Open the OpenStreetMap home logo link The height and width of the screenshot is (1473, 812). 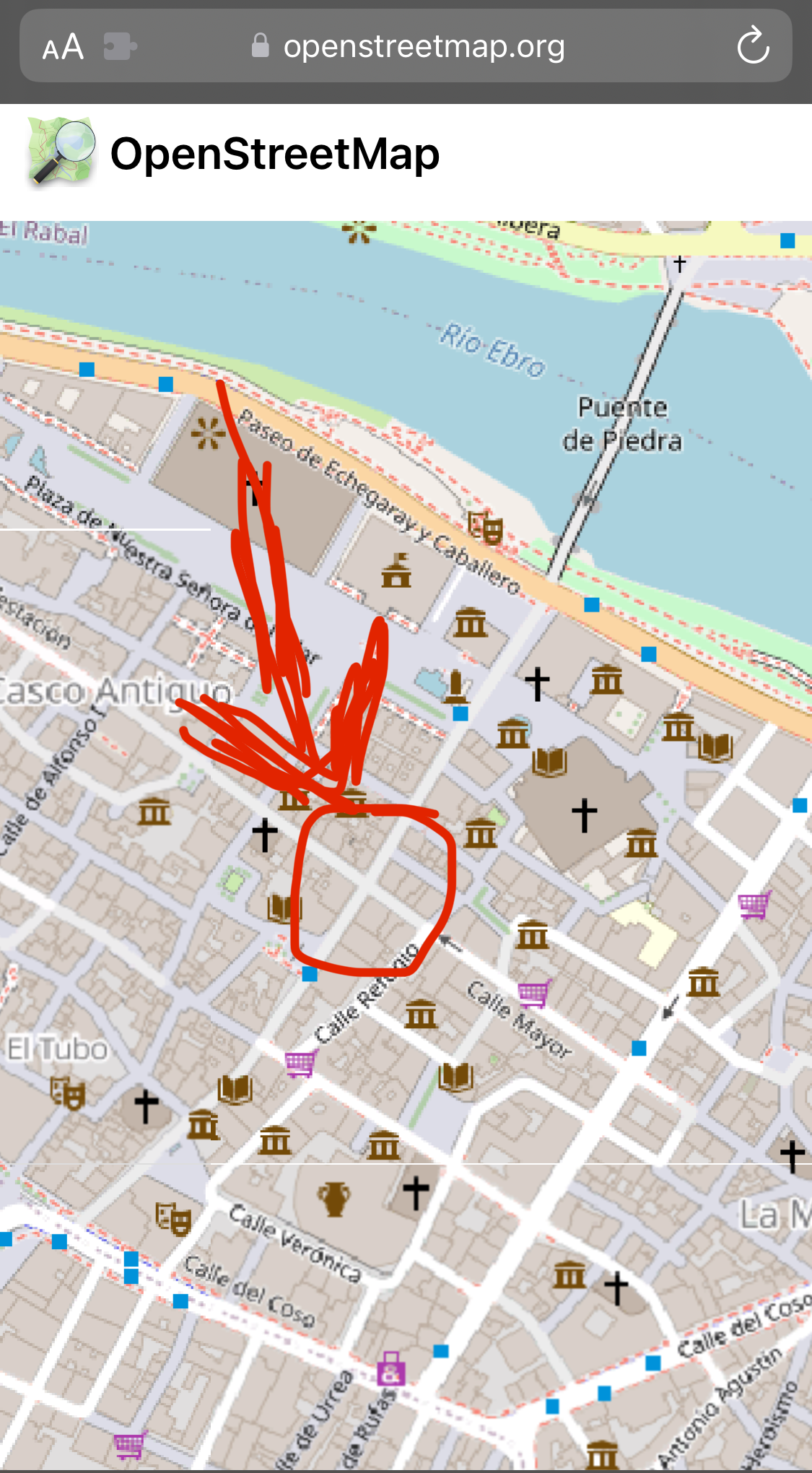click(233, 154)
